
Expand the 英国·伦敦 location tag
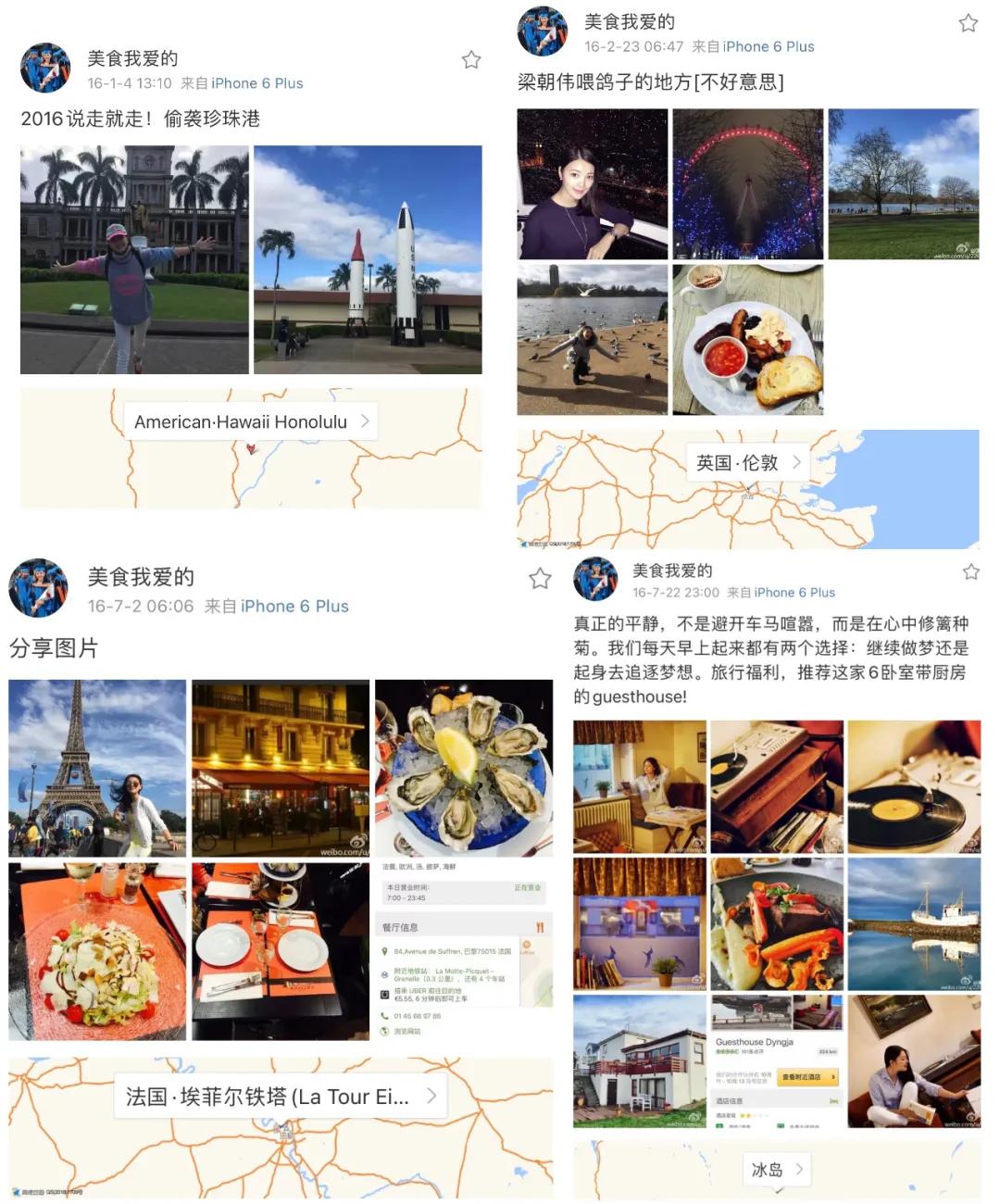748,461
